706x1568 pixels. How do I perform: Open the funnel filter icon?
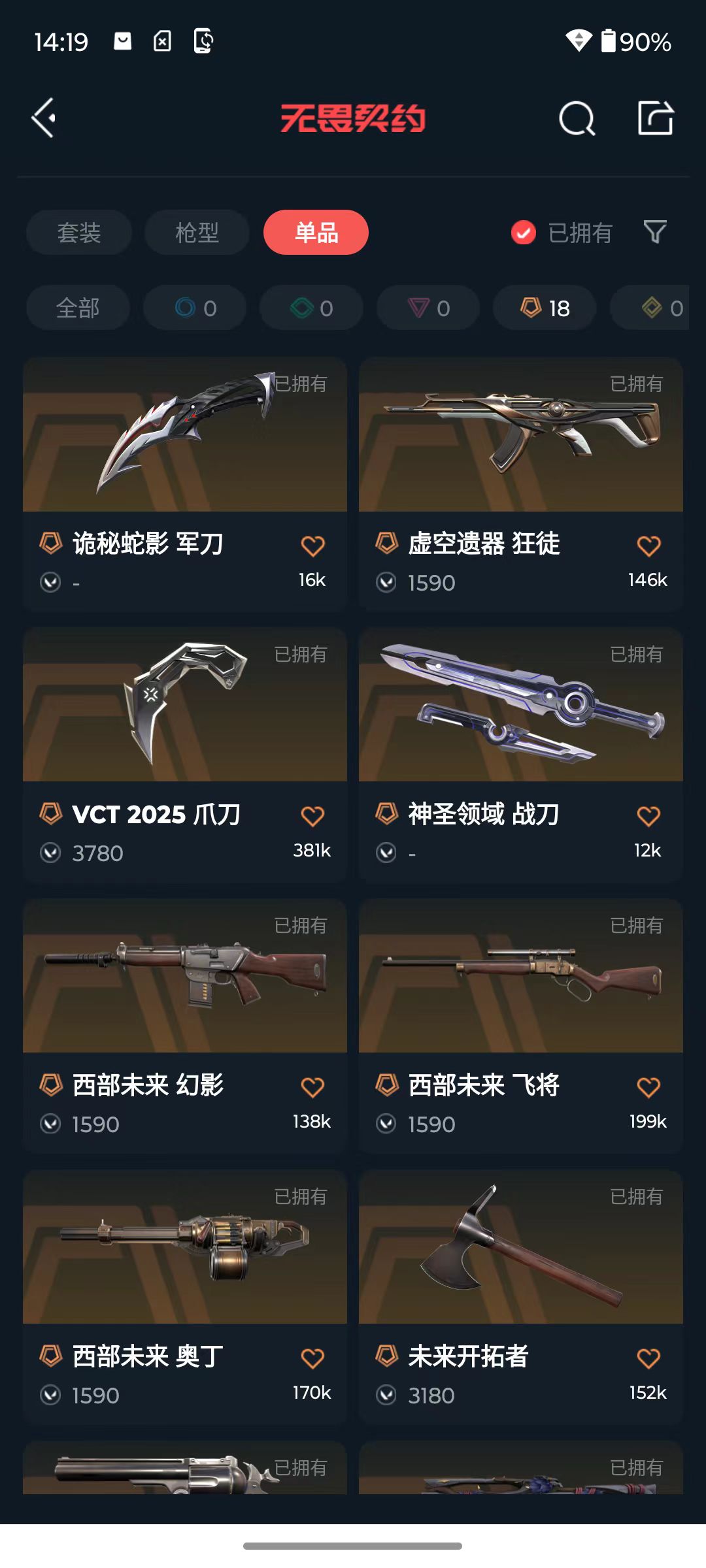[x=655, y=232]
